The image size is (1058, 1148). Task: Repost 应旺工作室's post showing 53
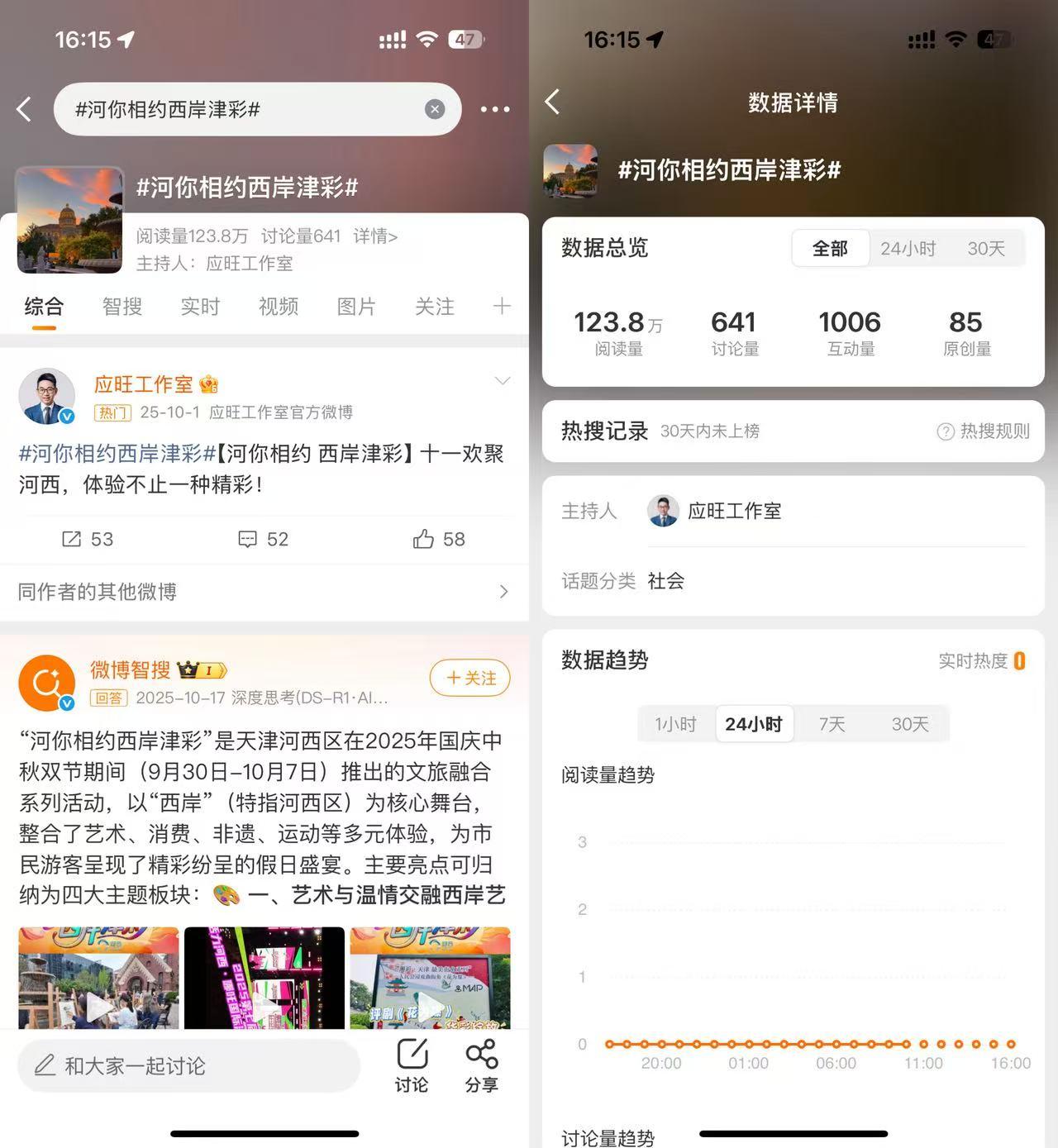pos(88,540)
